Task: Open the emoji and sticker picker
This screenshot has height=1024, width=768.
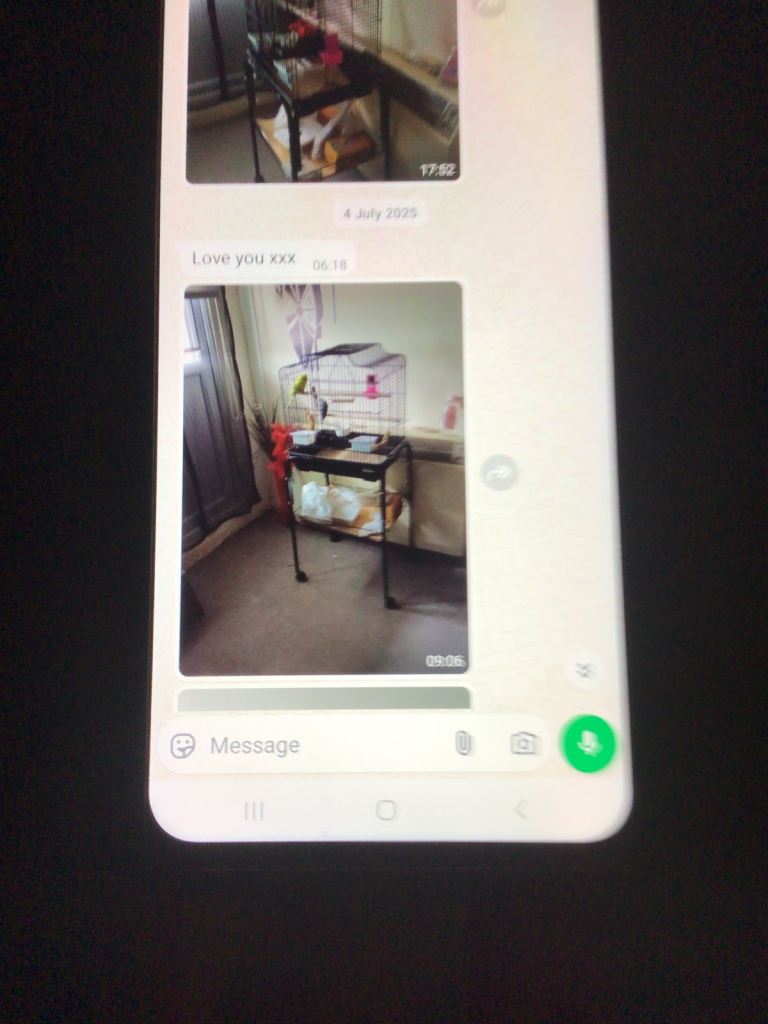Action: coord(183,745)
